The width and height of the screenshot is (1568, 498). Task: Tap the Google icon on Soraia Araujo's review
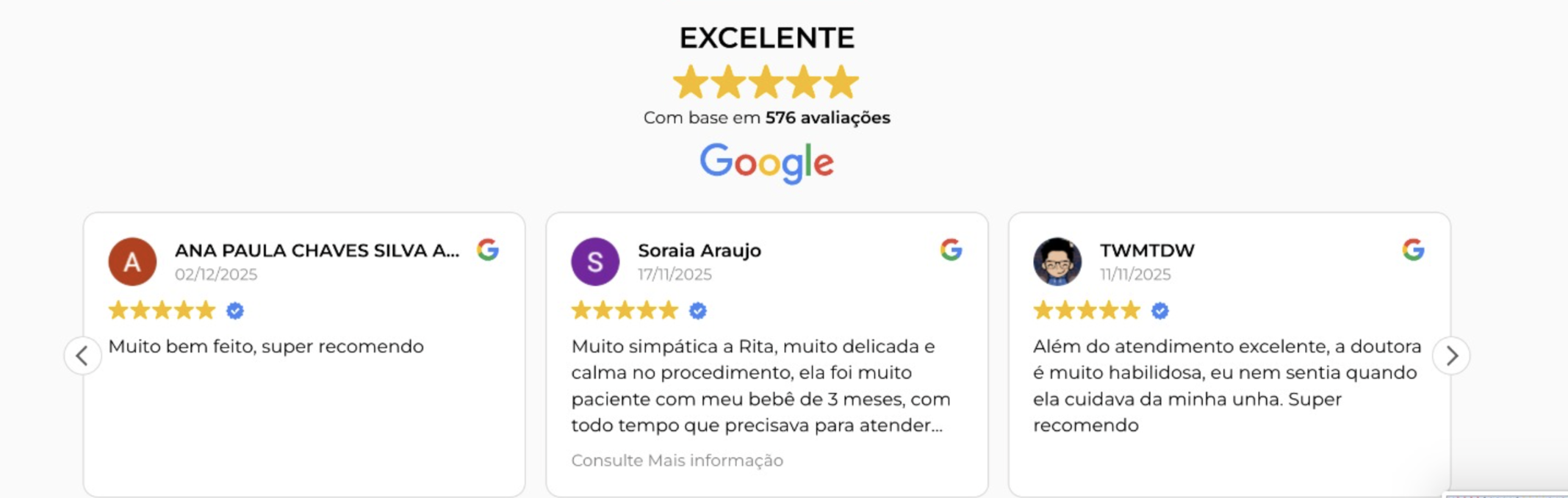(951, 250)
